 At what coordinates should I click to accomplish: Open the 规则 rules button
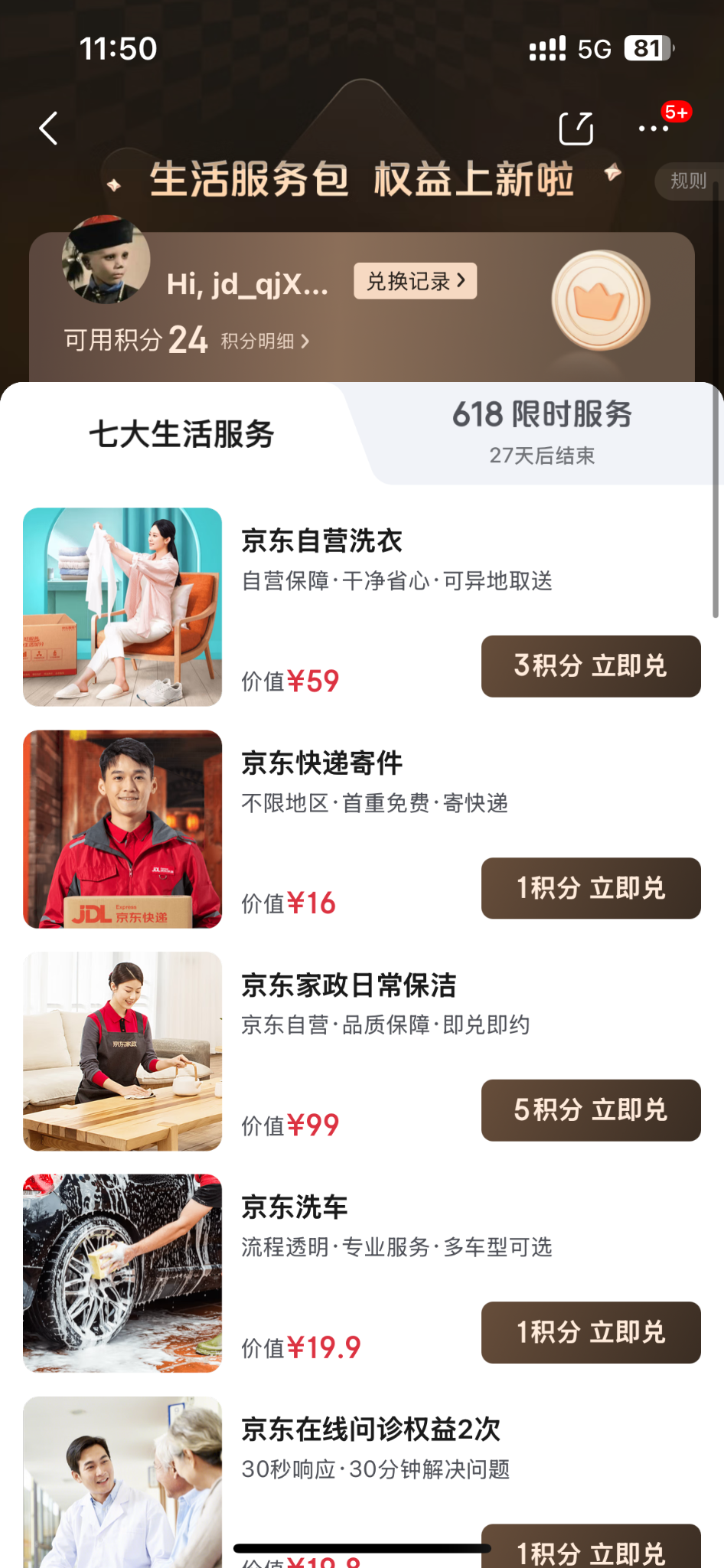tap(688, 181)
